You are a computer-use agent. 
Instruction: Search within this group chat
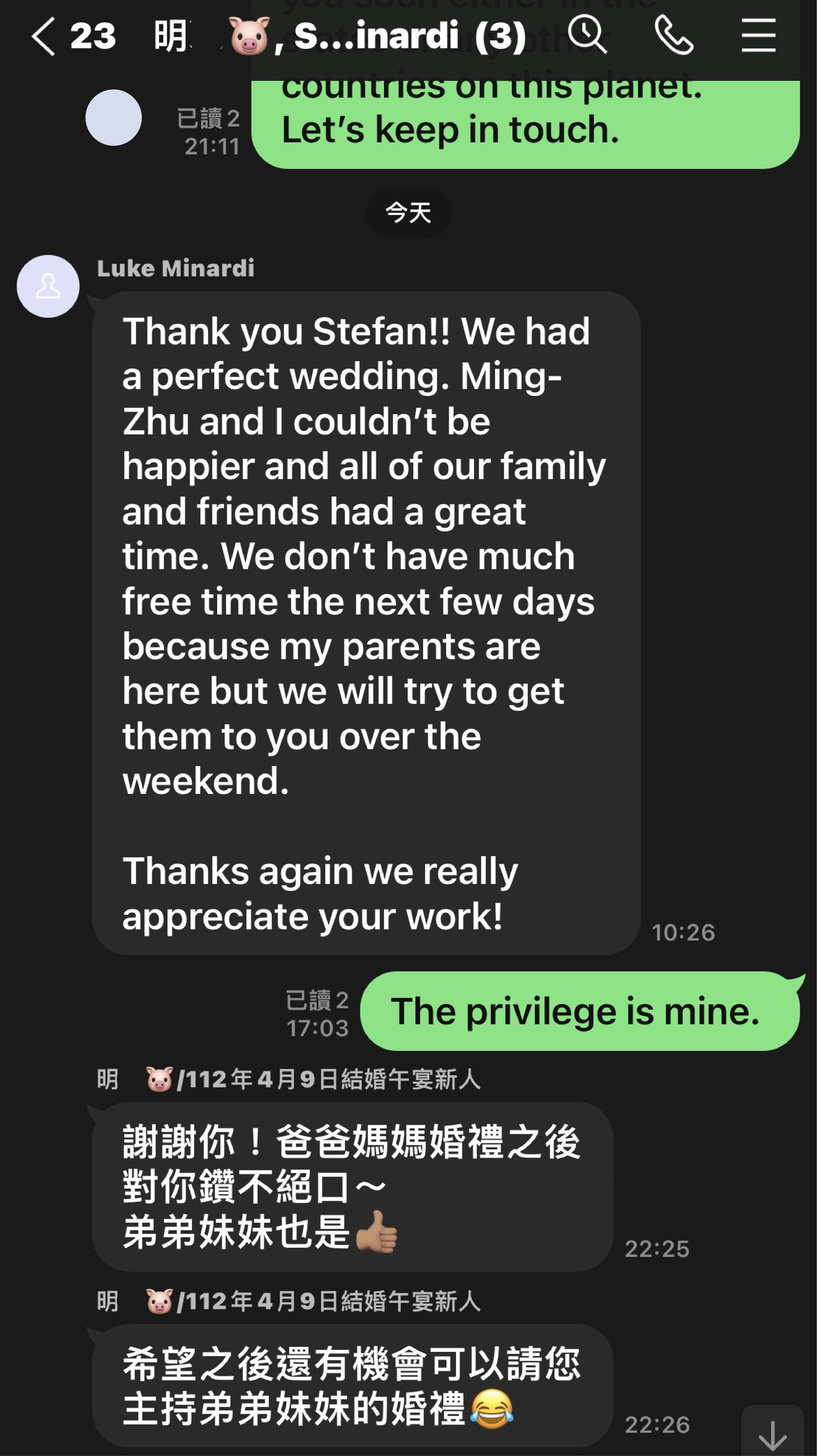(587, 35)
